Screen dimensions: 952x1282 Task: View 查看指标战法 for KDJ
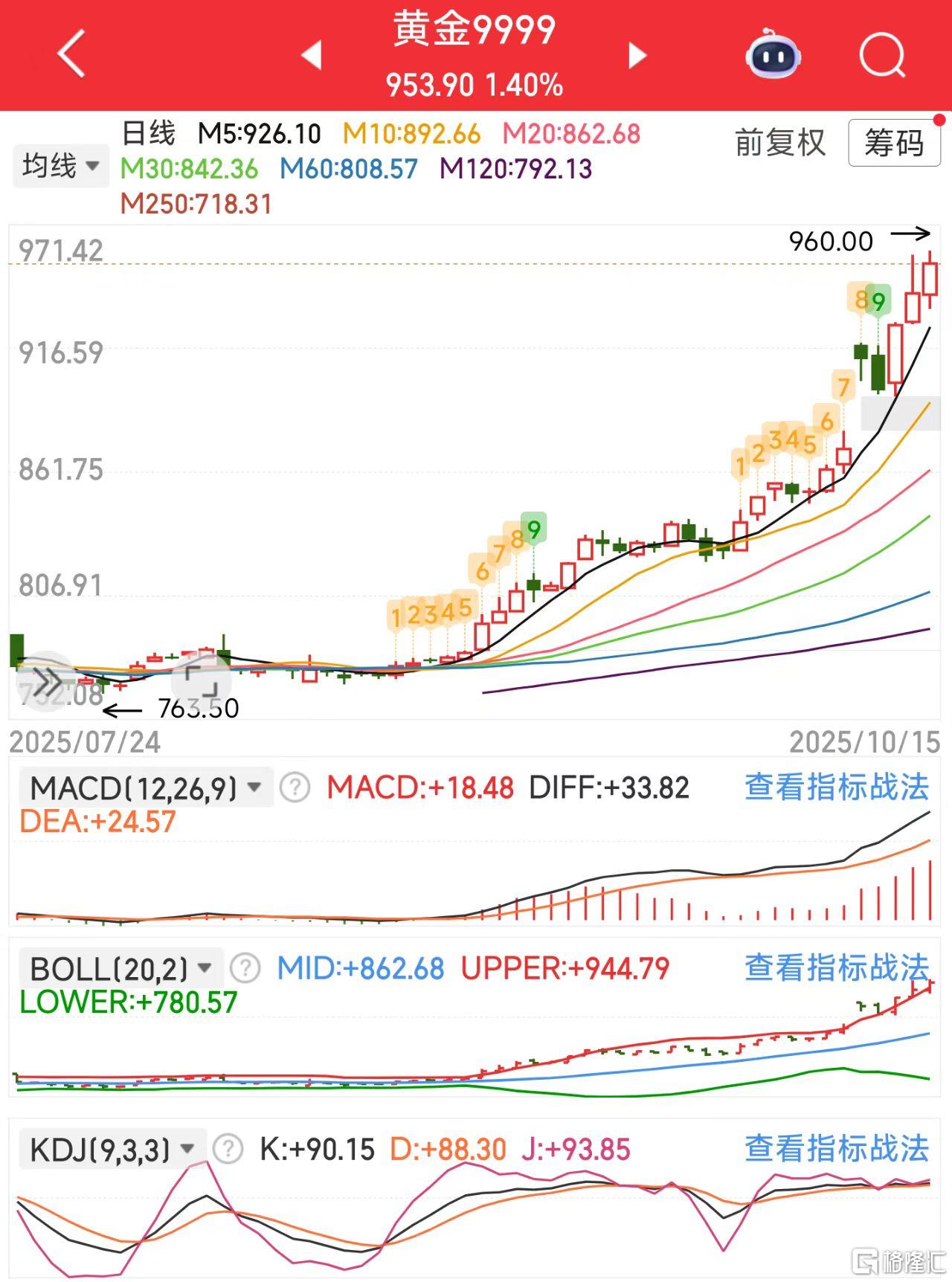(837, 1149)
